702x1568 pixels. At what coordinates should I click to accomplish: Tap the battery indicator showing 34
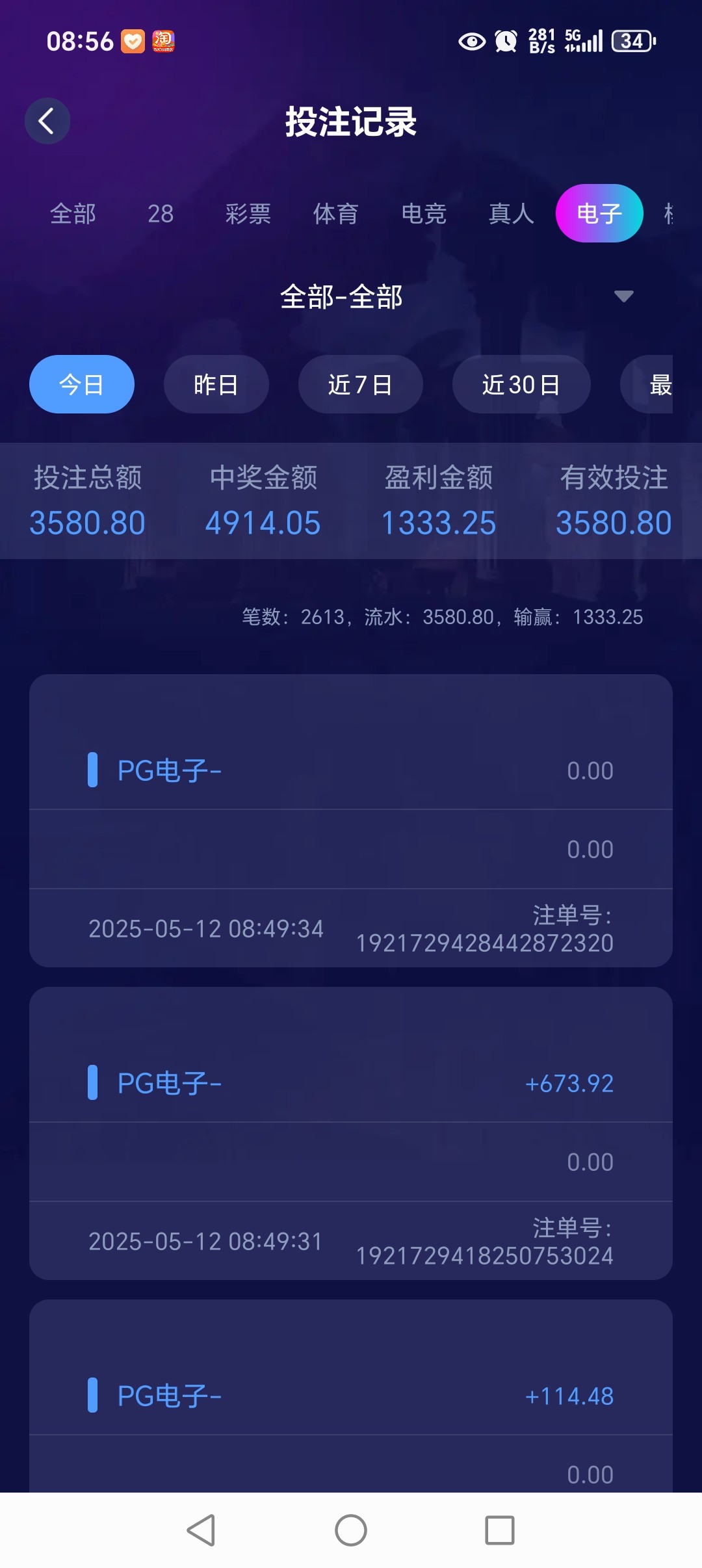(630, 42)
